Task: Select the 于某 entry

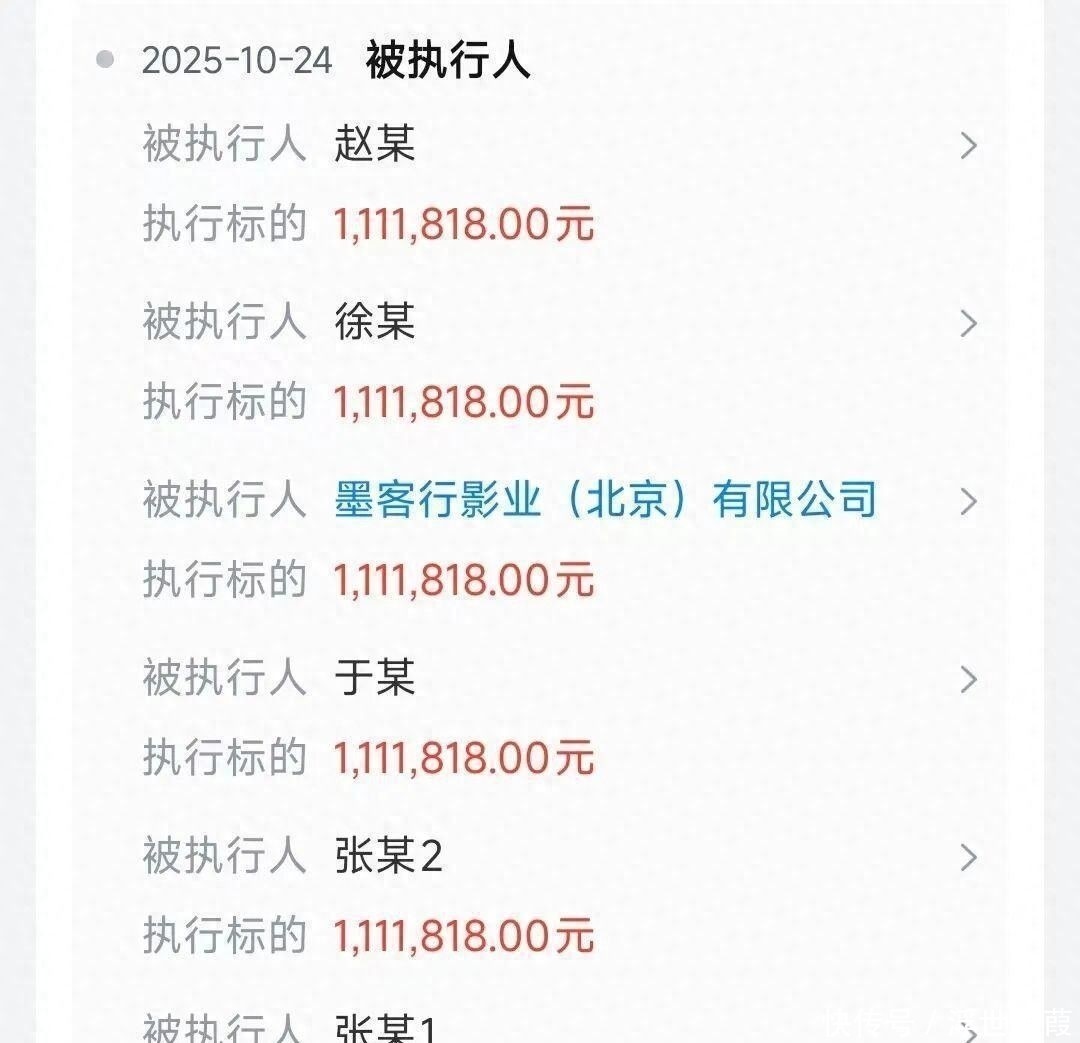Action: coord(374,680)
